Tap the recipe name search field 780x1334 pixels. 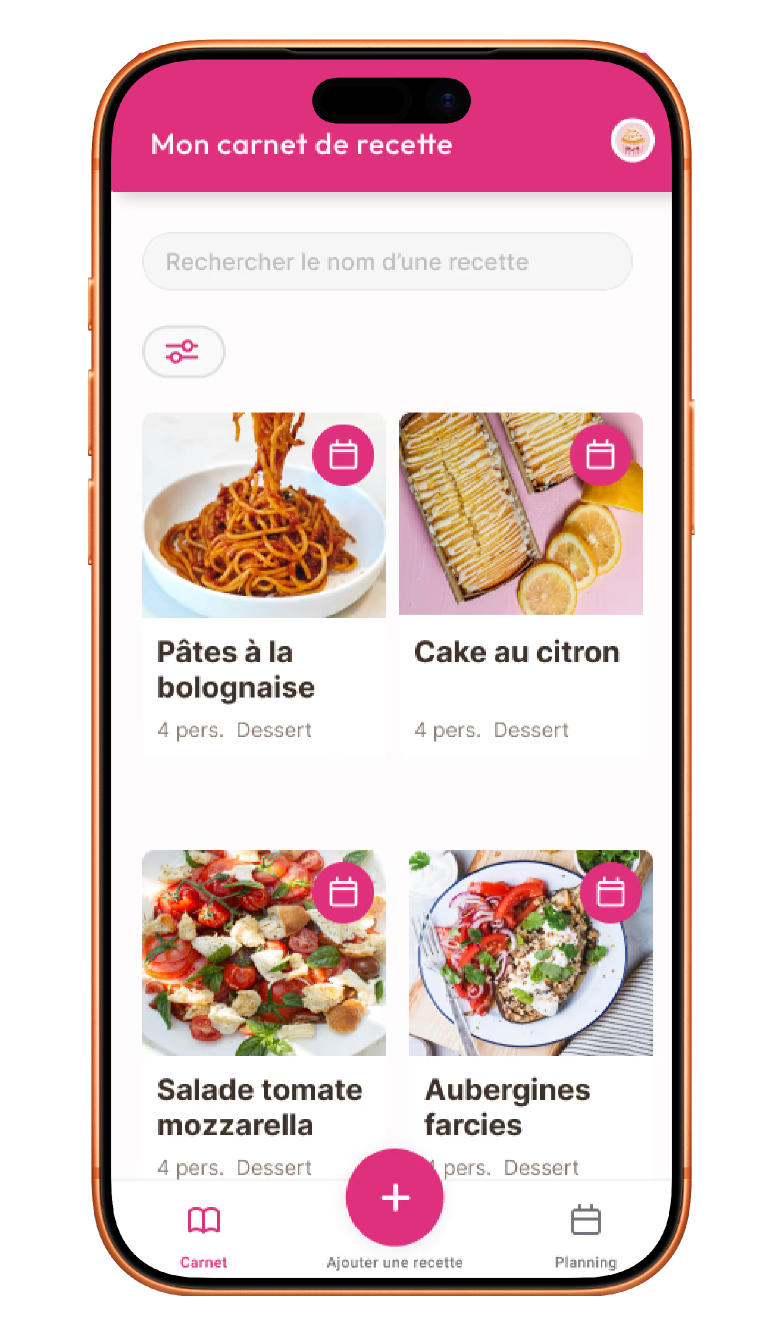387,262
